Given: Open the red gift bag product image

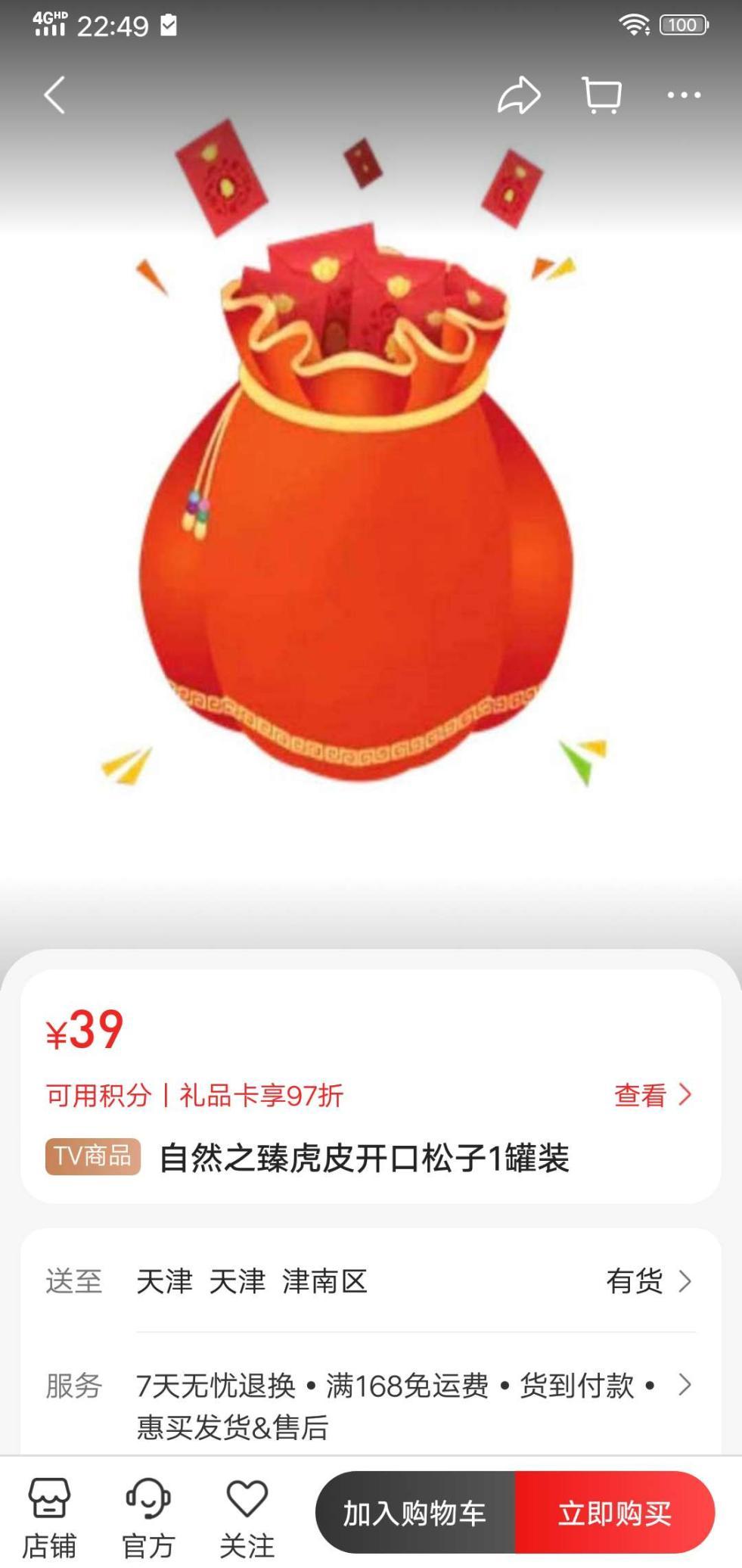Looking at the screenshot, I should (x=355, y=515).
